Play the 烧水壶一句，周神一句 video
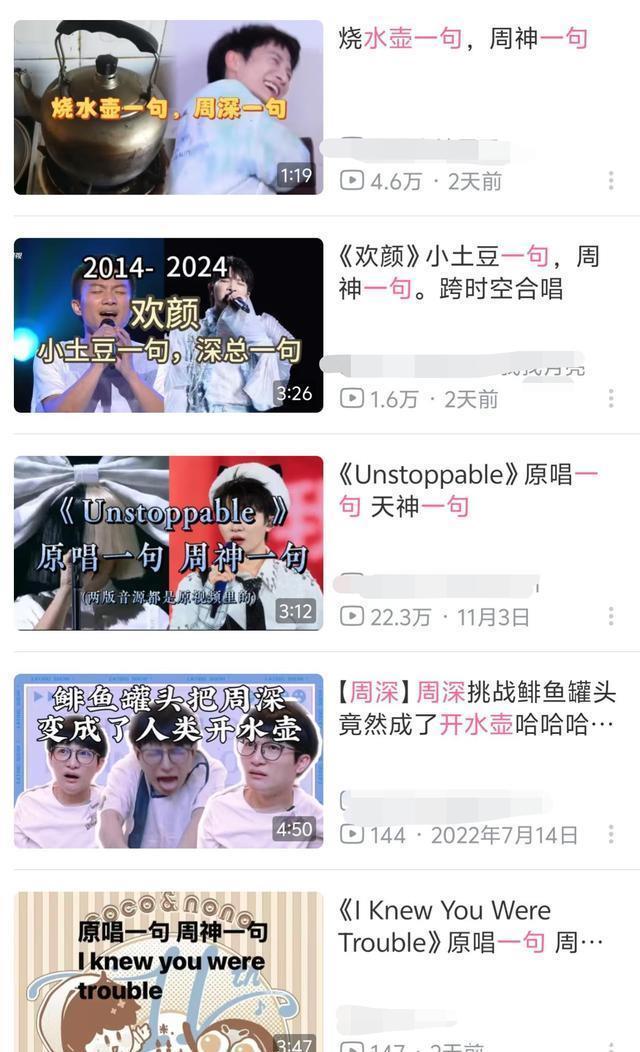 click(168, 107)
